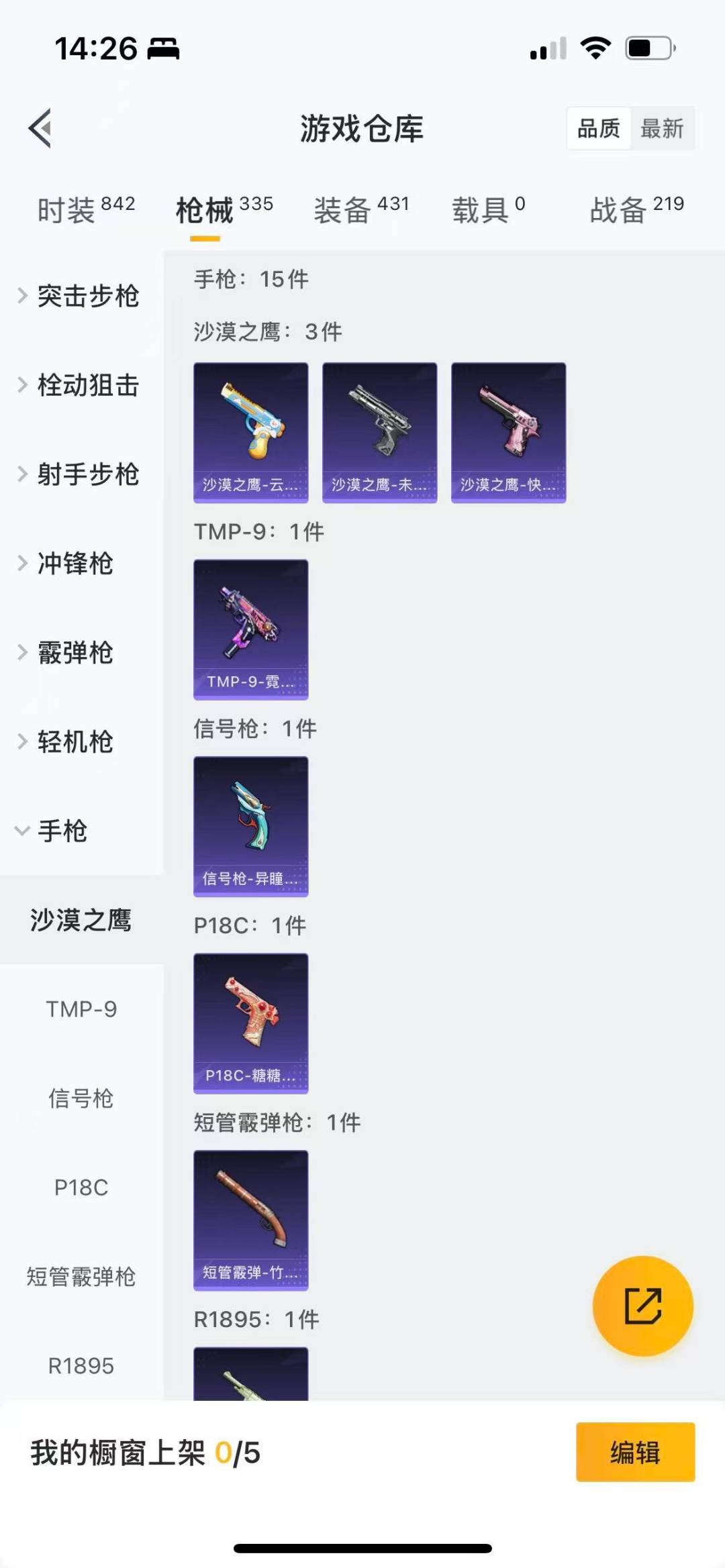Open the TMP-9-霓 submachine gun skin
Image resolution: width=725 pixels, height=1568 pixels.
coord(250,629)
